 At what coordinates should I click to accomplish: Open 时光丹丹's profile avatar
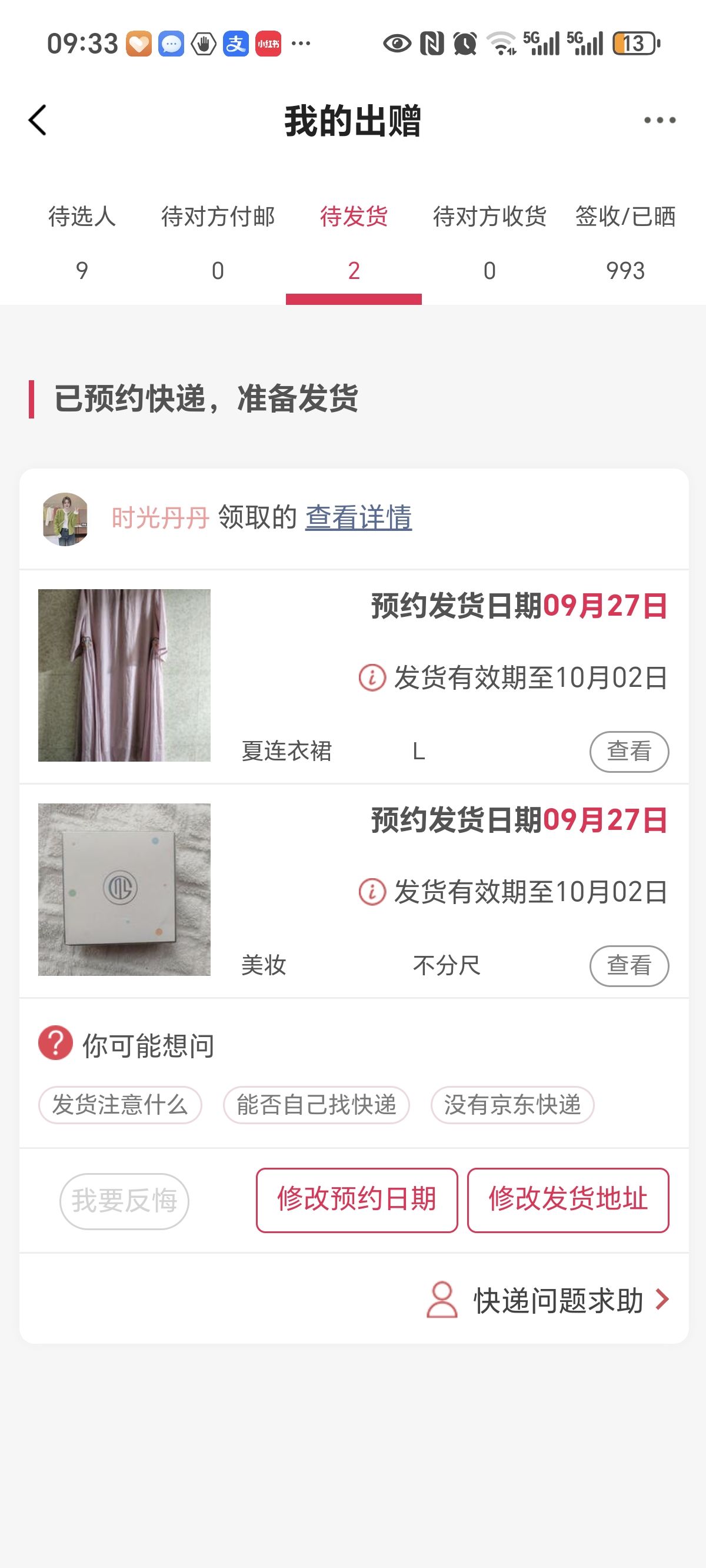(x=65, y=519)
